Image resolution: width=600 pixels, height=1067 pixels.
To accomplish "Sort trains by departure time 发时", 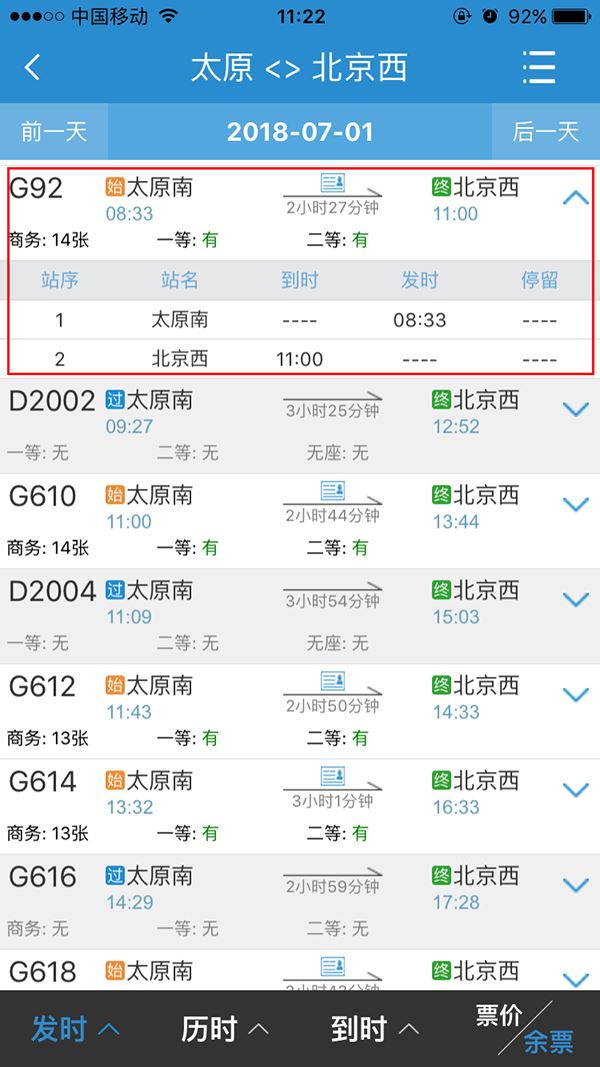I will tap(75, 1028).
